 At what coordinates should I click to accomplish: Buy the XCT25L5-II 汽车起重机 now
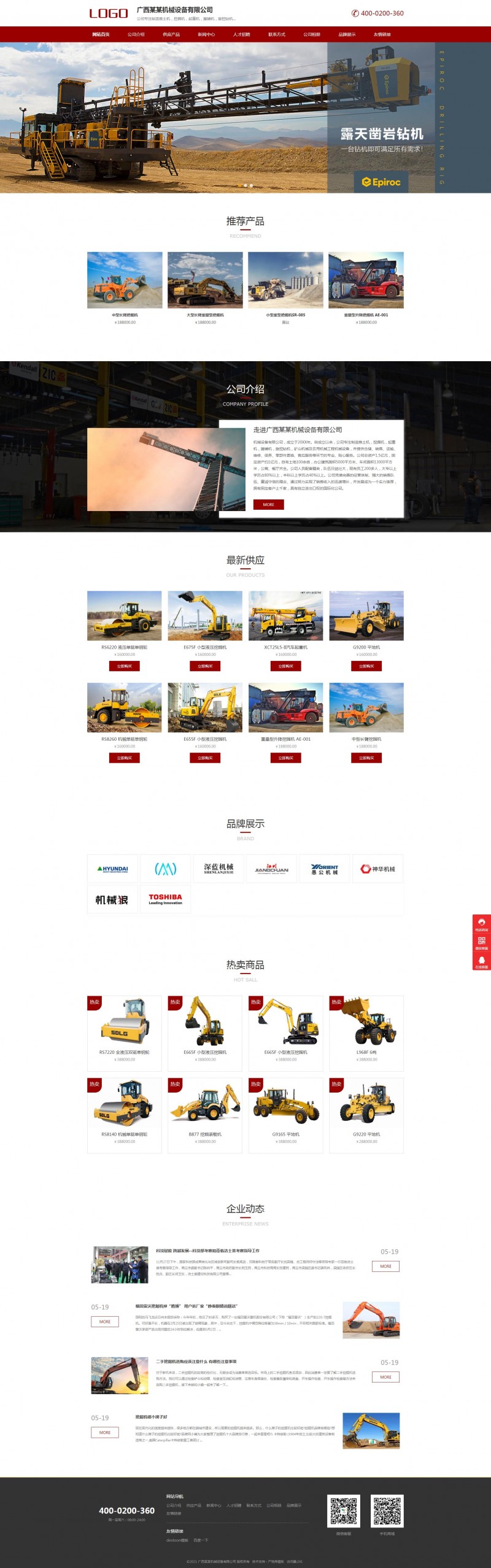[285, 666]
